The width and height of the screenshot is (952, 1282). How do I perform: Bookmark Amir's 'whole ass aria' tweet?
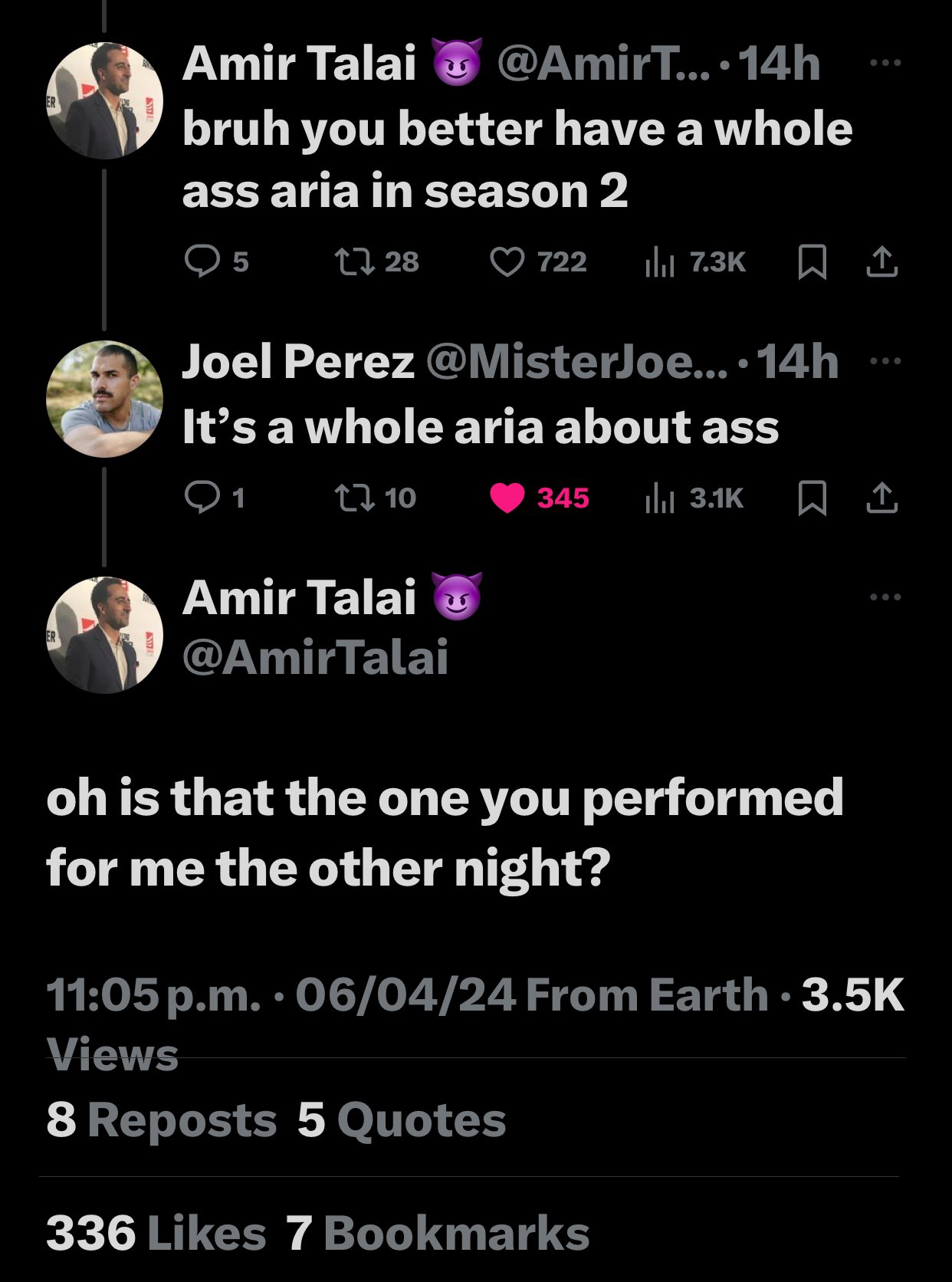tap(812, 262)
